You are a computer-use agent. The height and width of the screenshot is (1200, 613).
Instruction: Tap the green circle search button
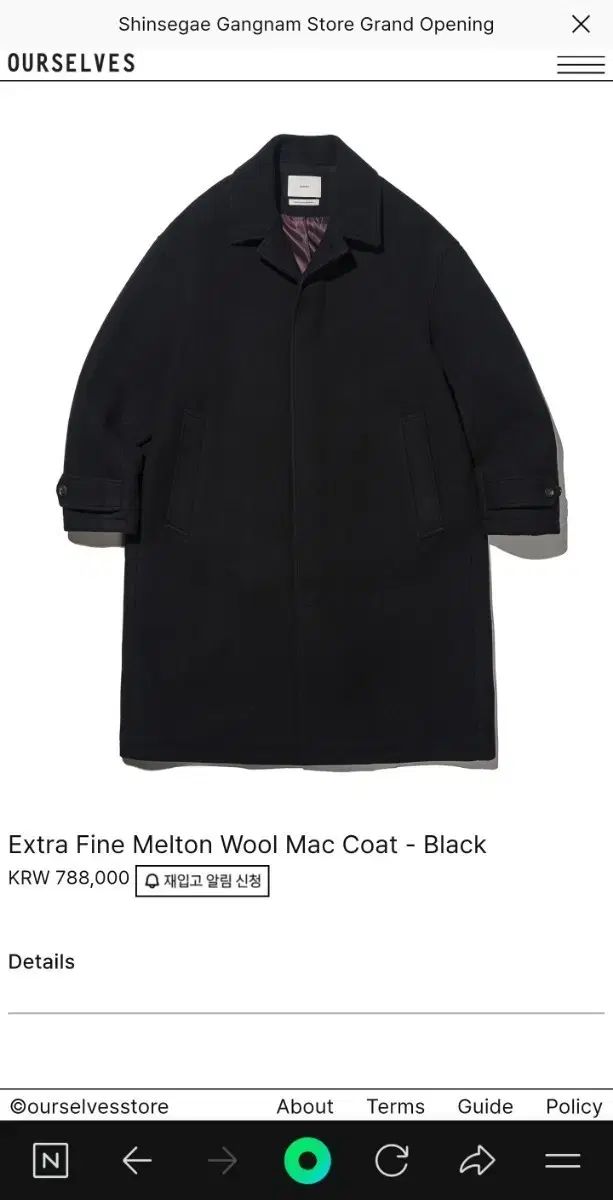(307, 1161)
